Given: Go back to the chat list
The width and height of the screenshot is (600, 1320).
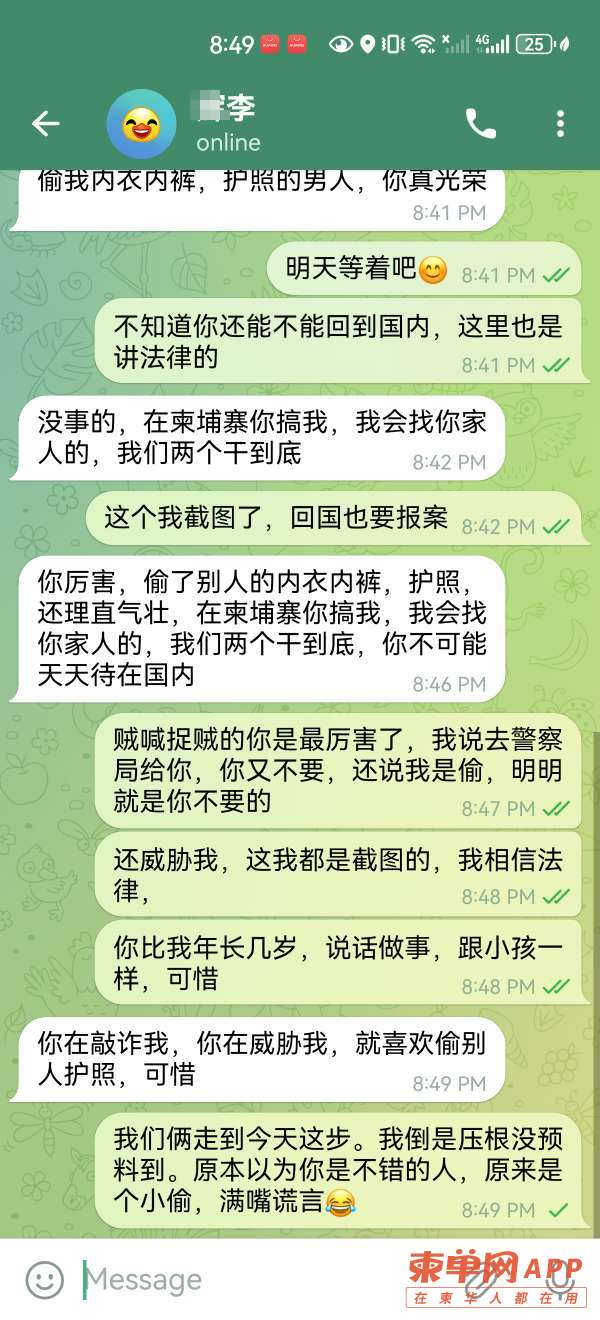Looking at the screenshot, I should [46, 123].
